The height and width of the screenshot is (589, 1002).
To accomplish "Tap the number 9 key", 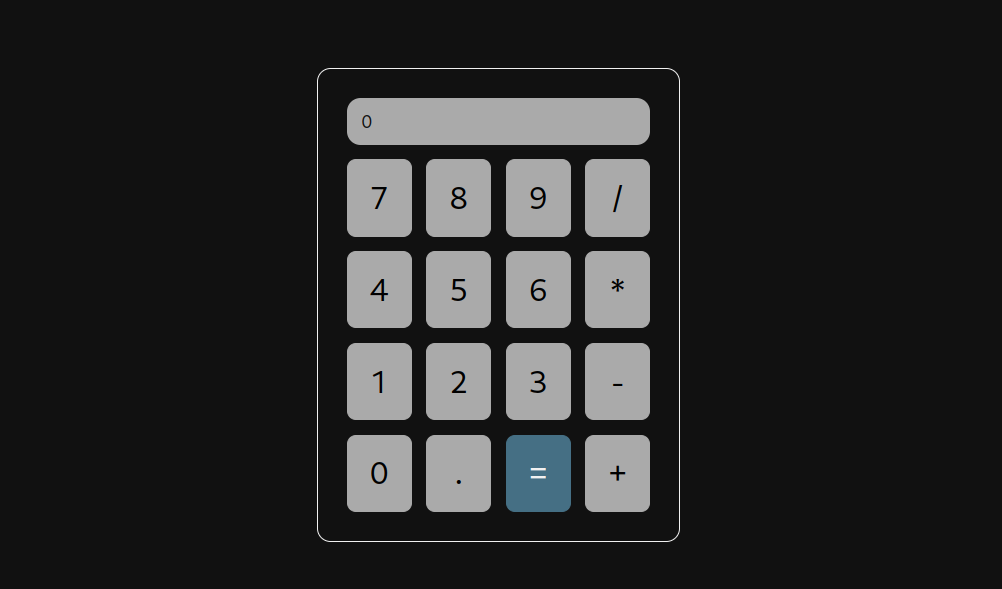I will (x=538, y=198).
